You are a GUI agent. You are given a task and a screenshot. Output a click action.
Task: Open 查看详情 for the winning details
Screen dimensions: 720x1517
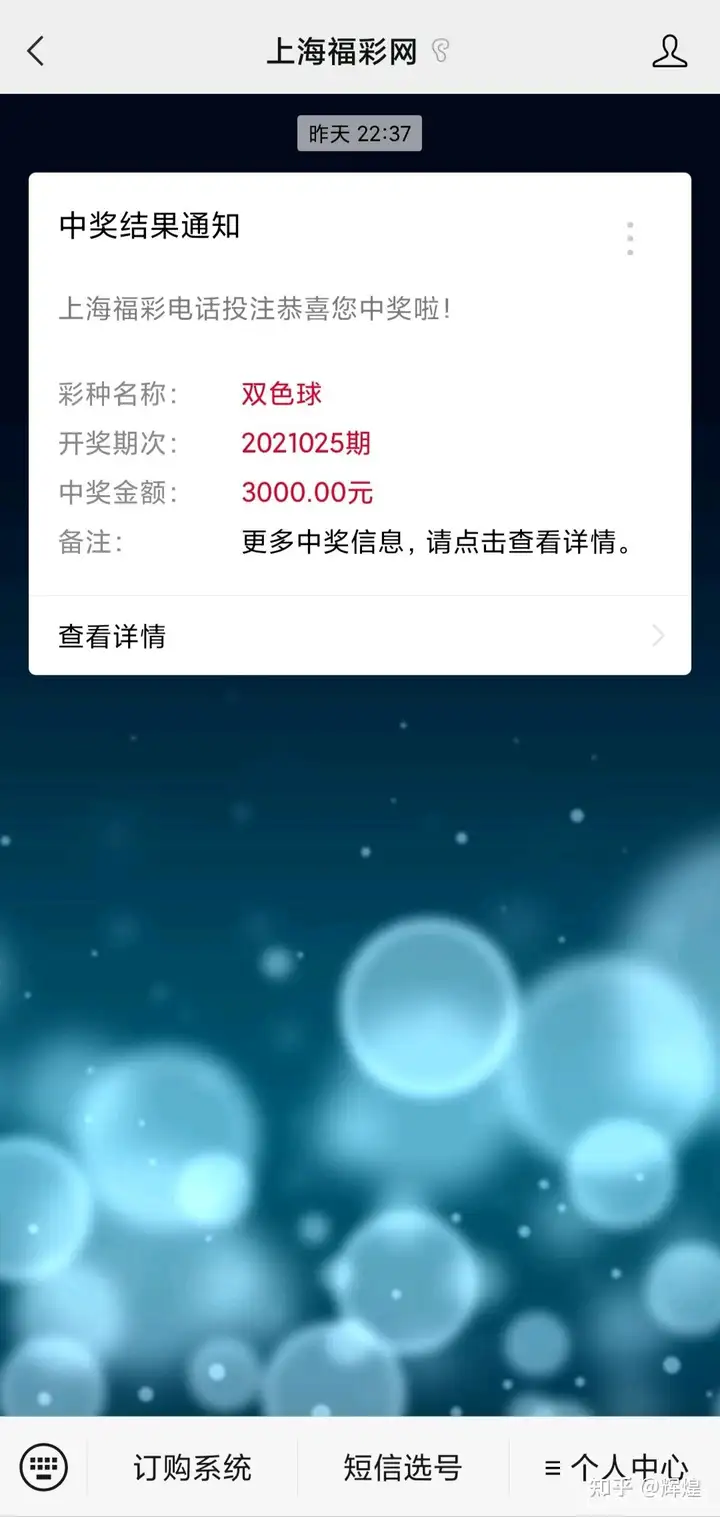tap(360, 636)
